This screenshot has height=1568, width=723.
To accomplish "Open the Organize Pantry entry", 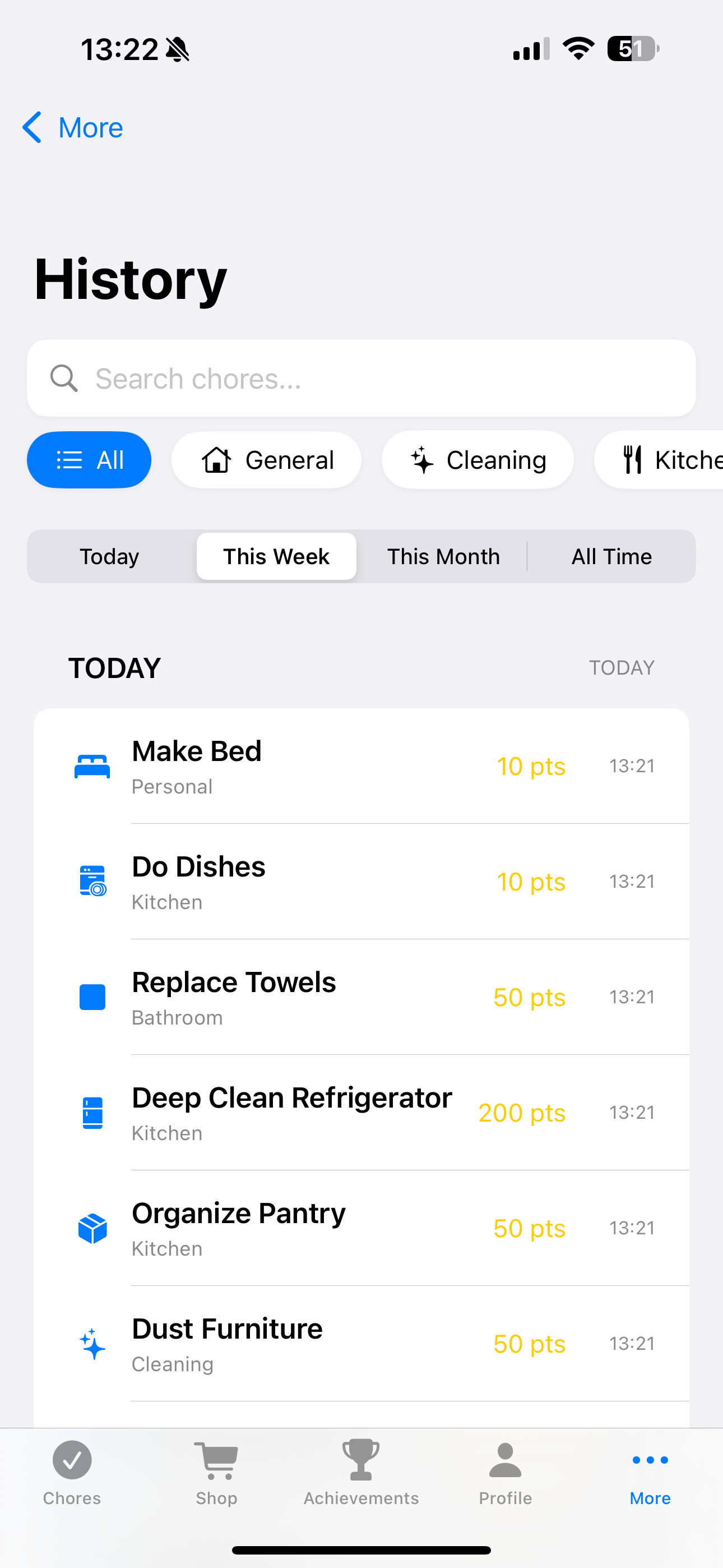I will (361, 1228).
